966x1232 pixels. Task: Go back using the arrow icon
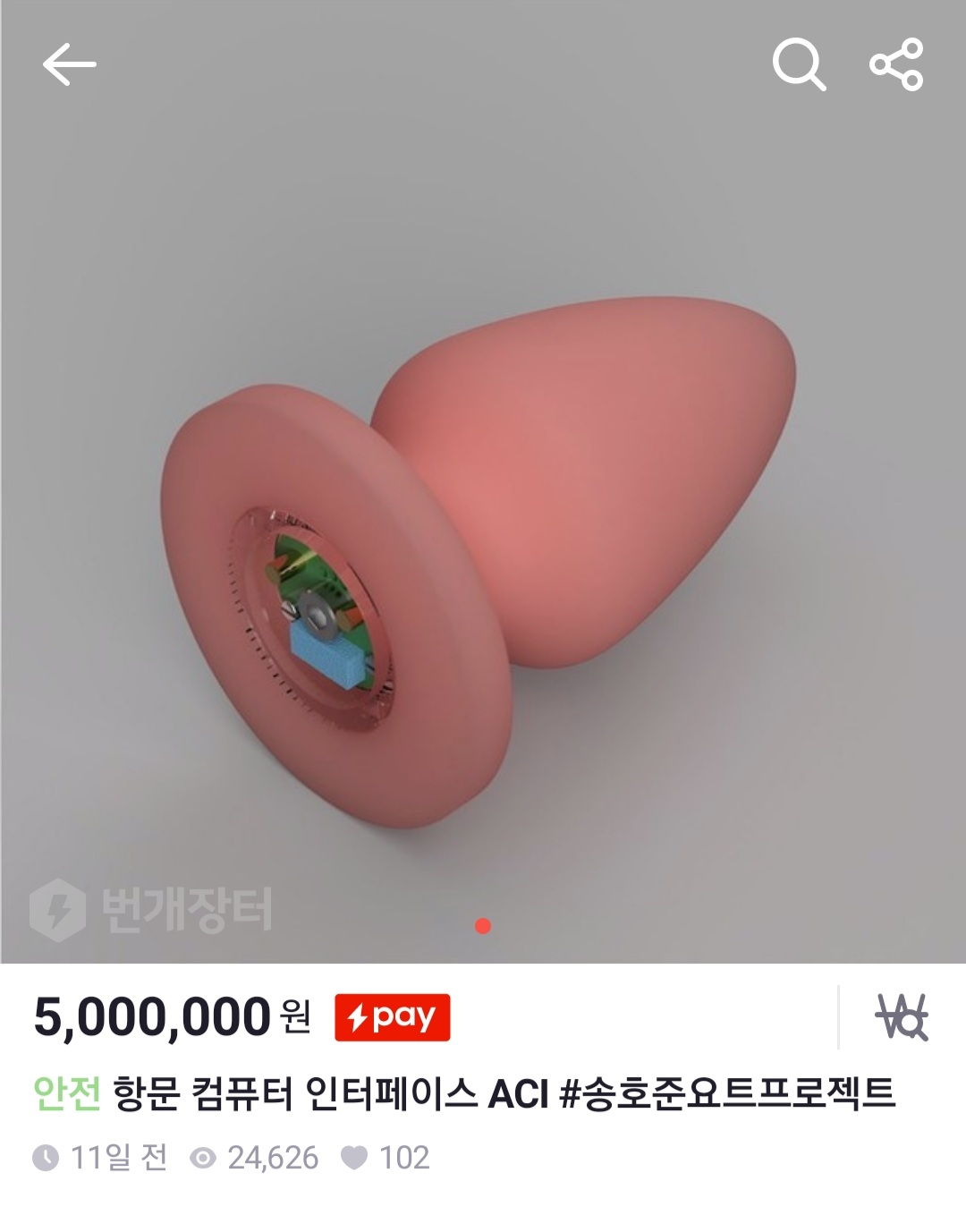tap(69, 64)
